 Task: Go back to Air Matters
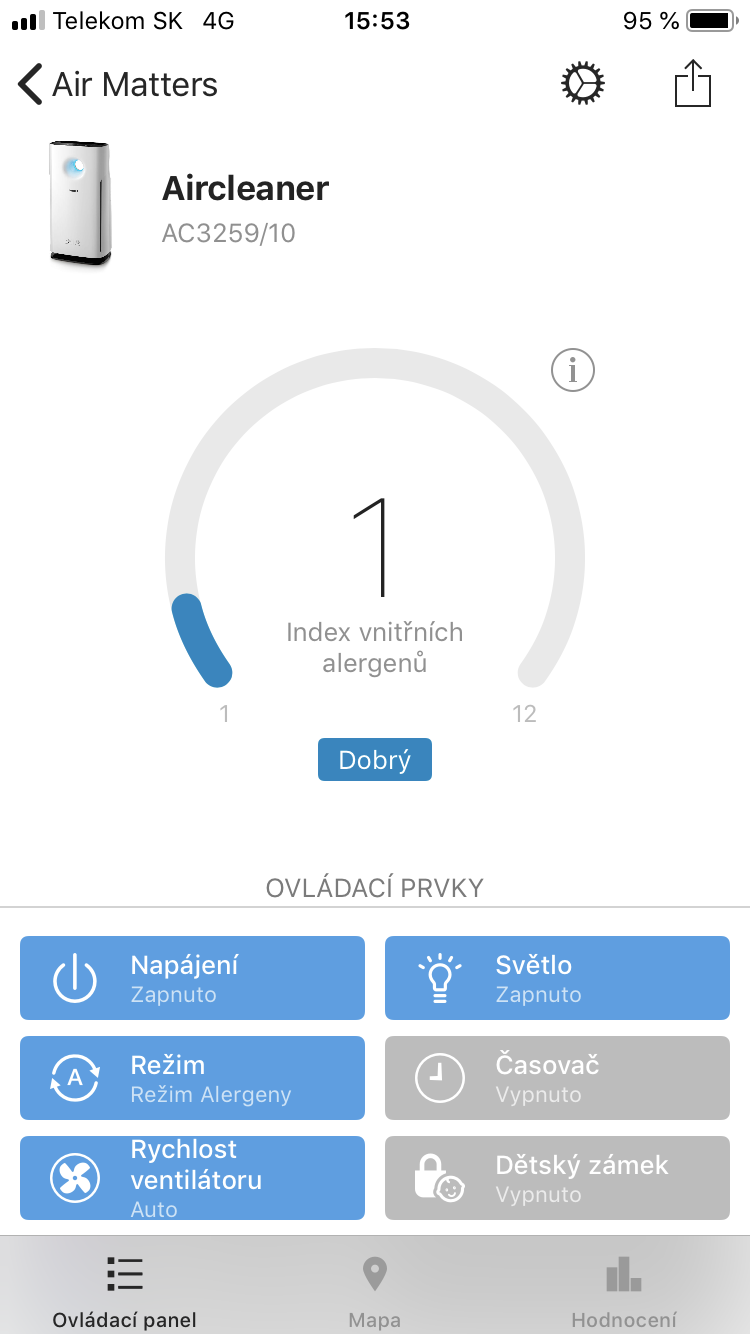118,84
